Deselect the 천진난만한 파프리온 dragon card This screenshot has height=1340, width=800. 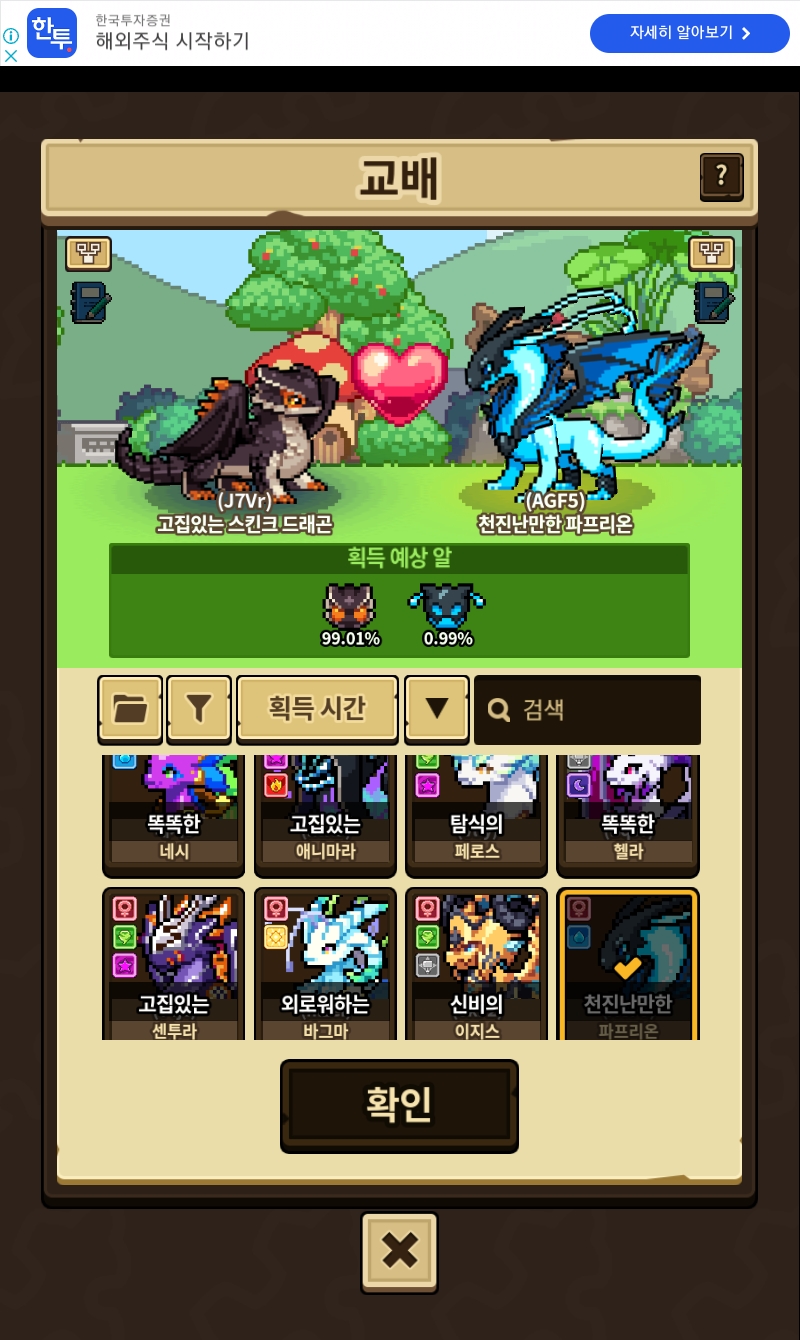628,964
